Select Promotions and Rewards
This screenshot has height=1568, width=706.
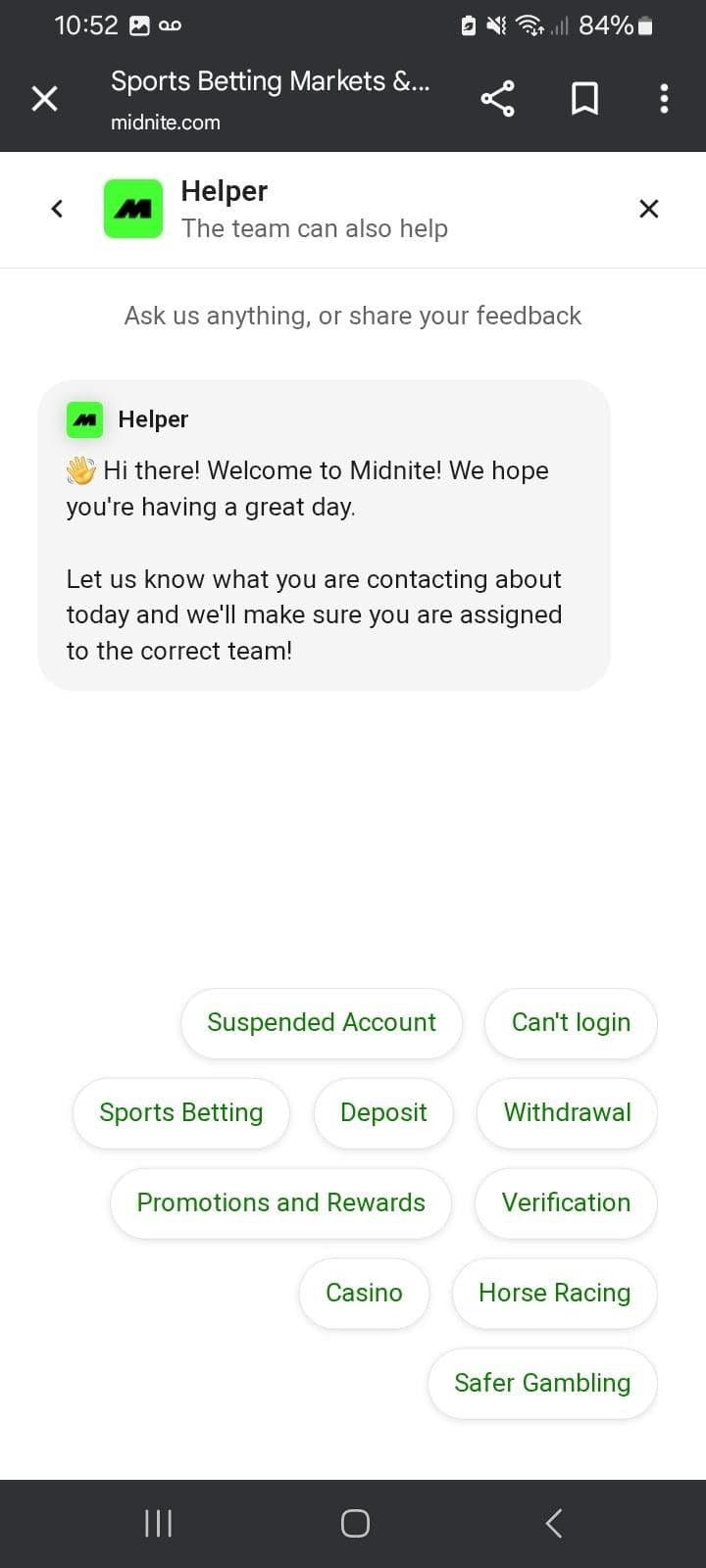(280, 1202)
